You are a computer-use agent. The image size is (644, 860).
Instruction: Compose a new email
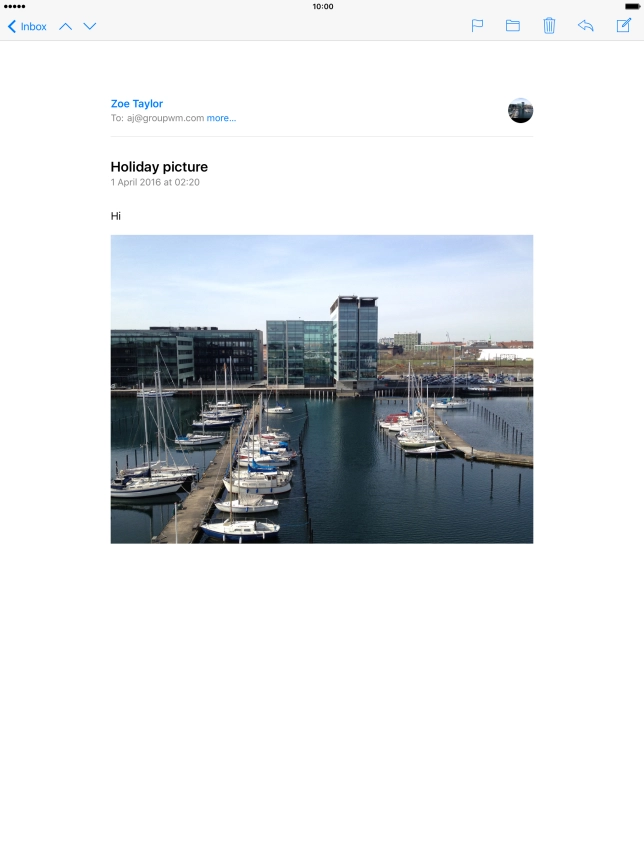(x=623, y=26)
